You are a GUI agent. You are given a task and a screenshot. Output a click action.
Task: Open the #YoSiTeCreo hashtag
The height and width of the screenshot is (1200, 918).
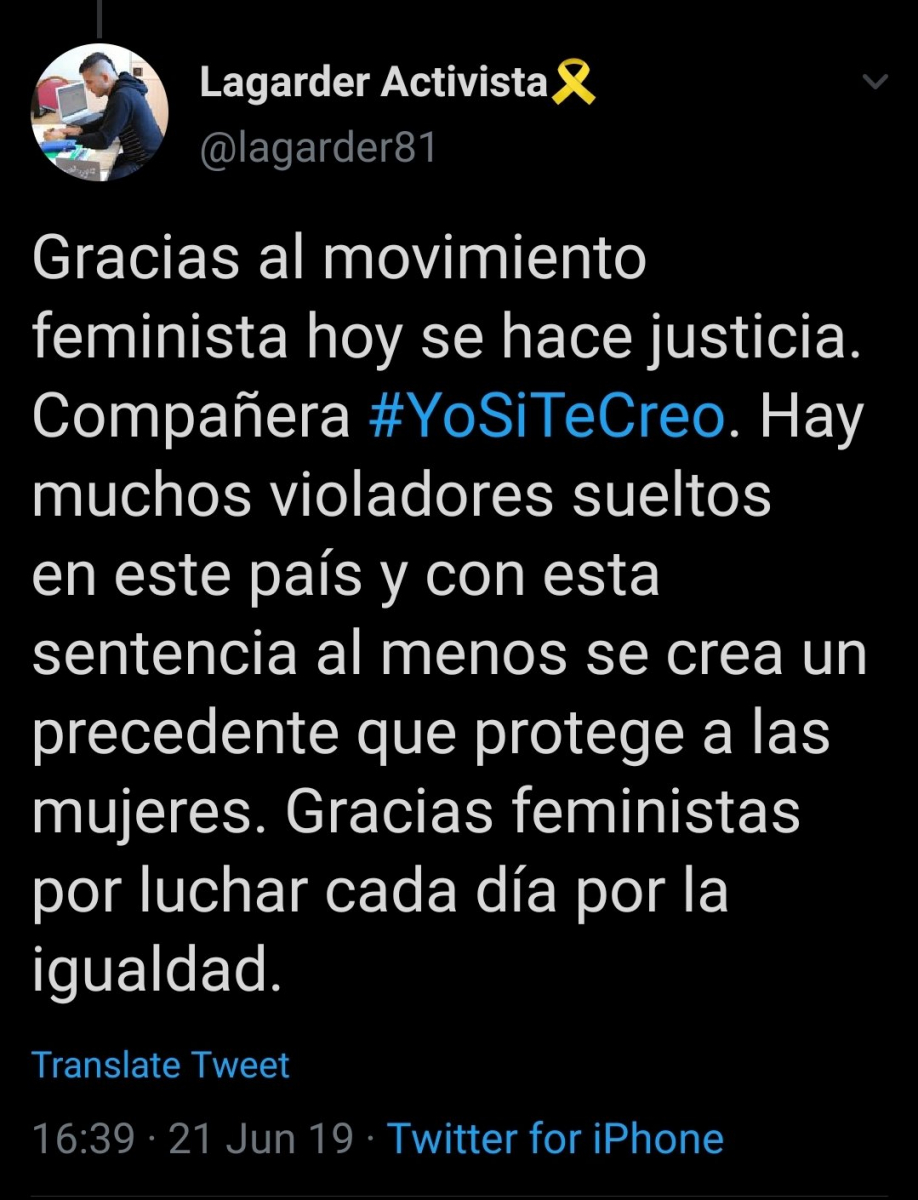point(544,418)
